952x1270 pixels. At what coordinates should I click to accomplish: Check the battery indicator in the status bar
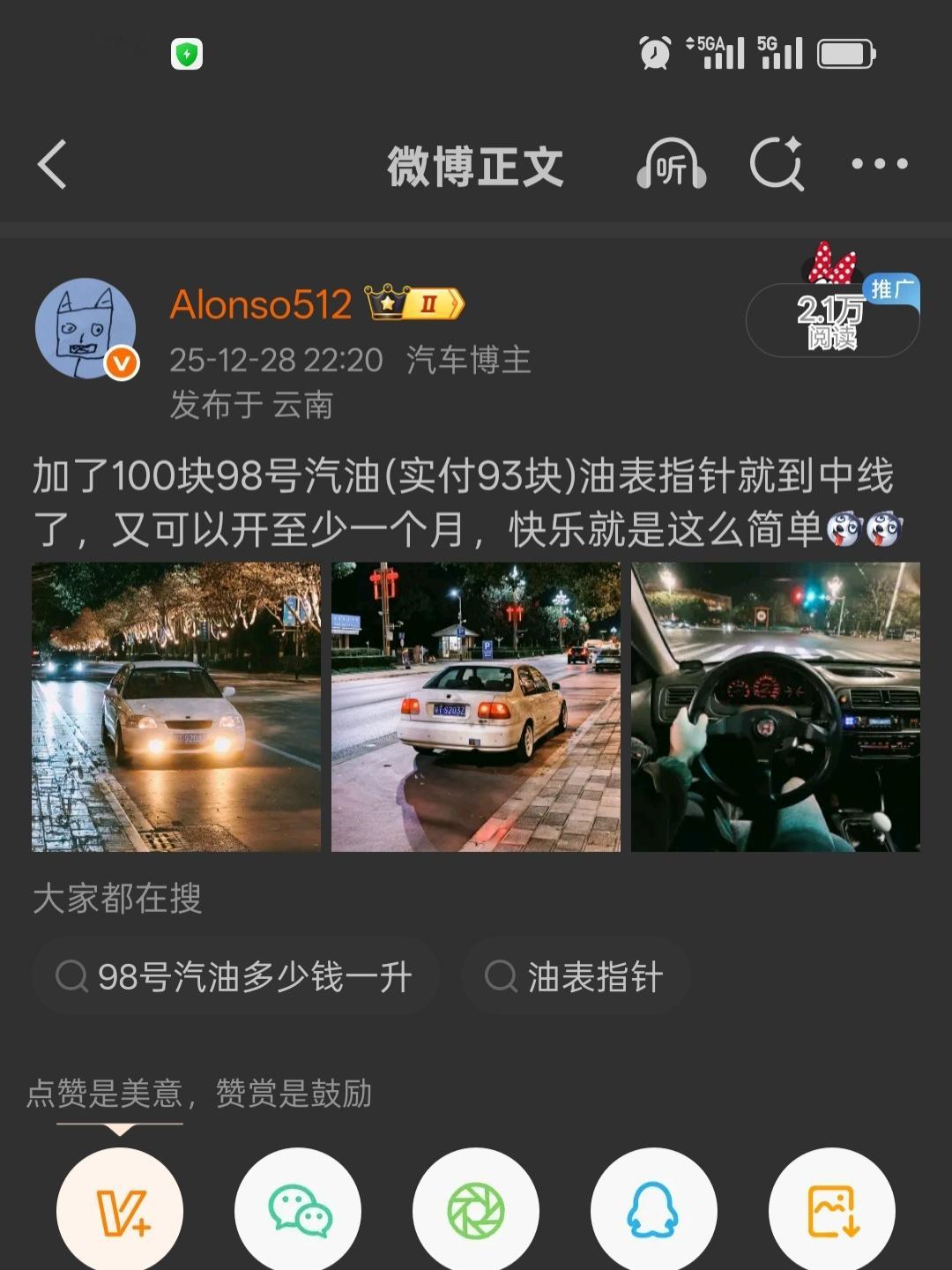844,53
